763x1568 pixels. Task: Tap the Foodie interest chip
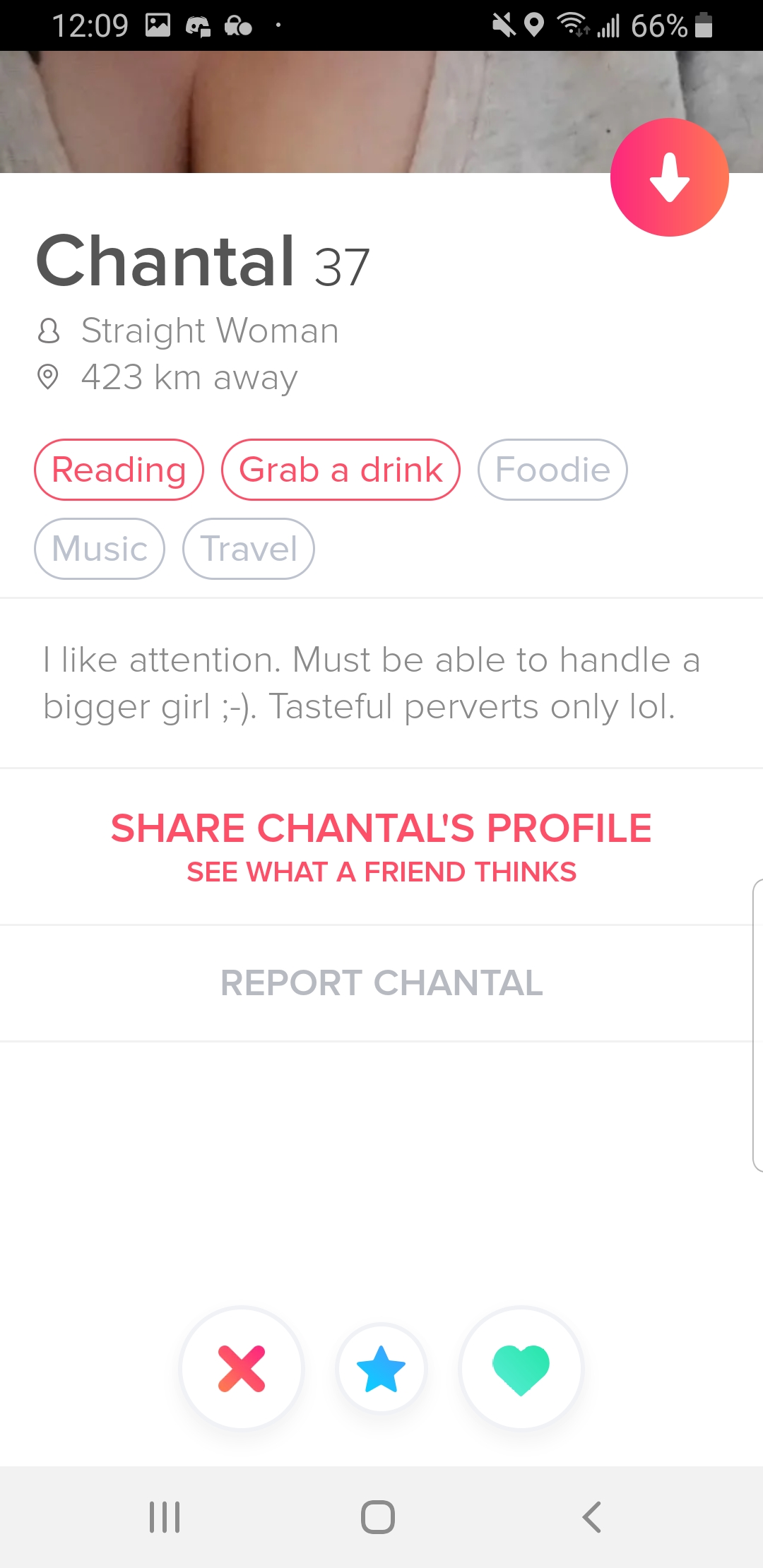552,470
